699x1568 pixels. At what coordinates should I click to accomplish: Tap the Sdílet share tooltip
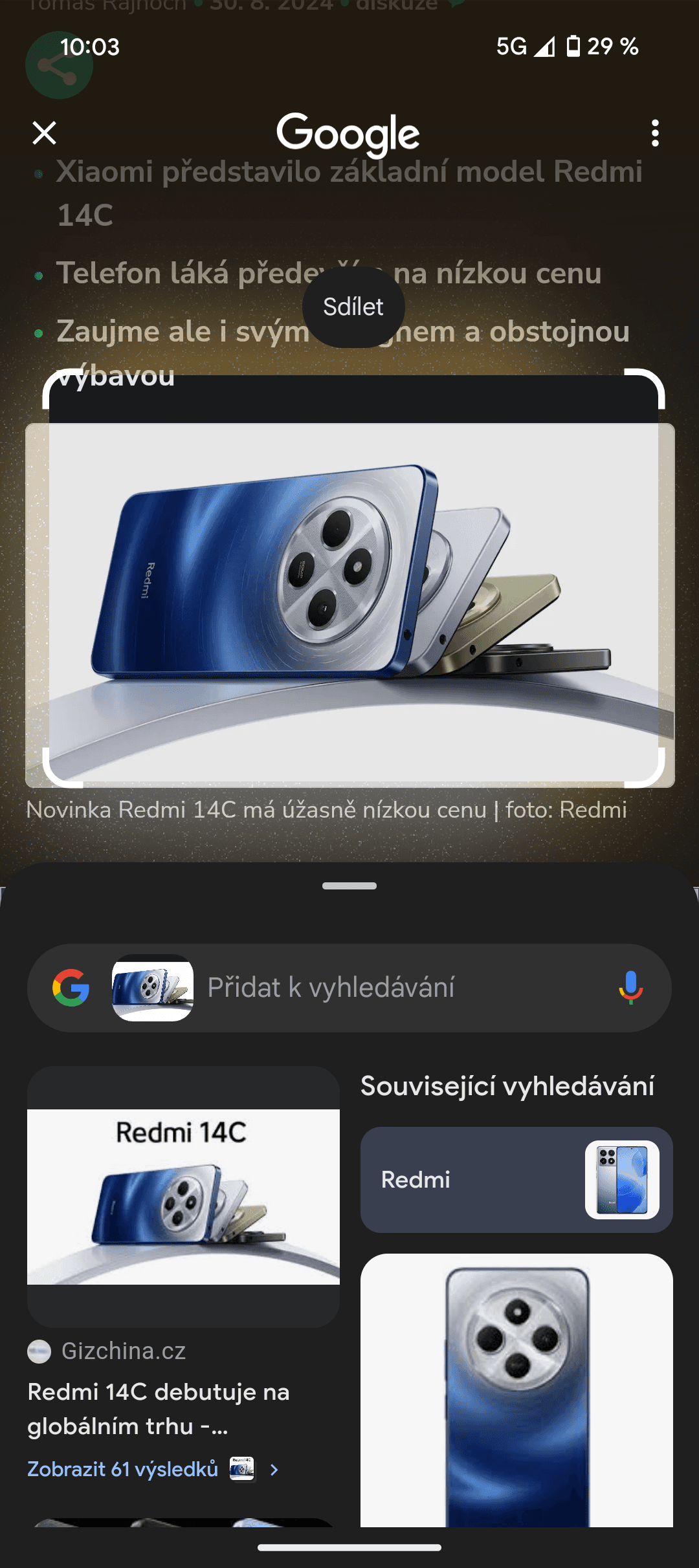pos(353,307)
